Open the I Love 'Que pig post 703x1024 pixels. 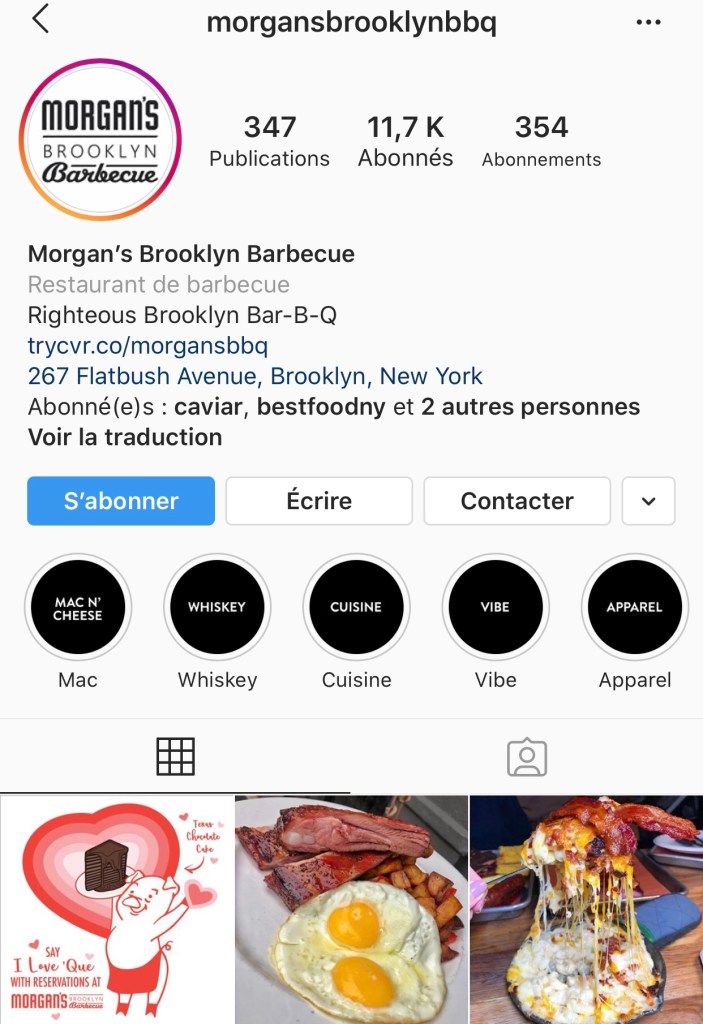[116, 910]
